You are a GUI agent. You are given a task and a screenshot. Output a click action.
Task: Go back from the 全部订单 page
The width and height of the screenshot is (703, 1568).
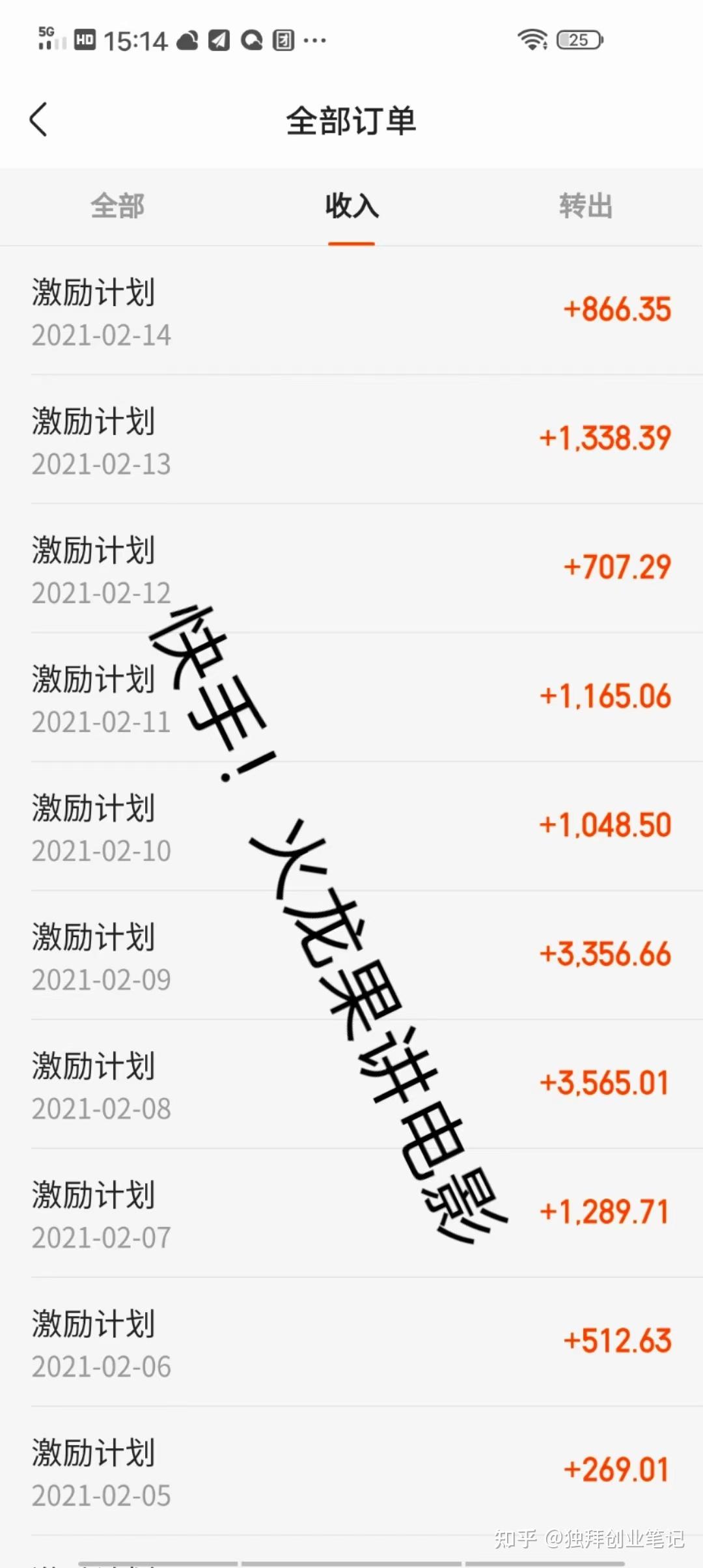tap(39, 120)
